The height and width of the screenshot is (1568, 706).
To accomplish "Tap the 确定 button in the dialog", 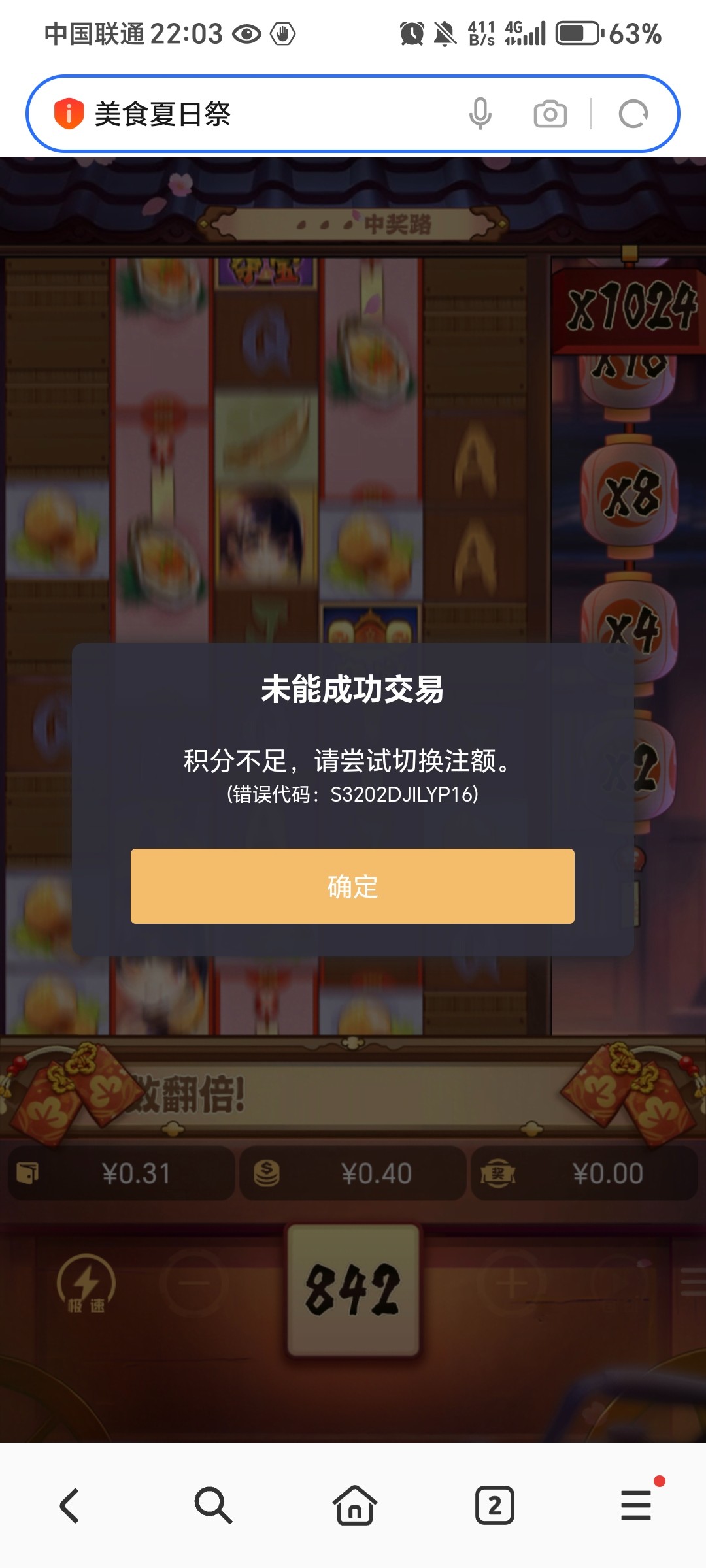I will coord(352,886).
